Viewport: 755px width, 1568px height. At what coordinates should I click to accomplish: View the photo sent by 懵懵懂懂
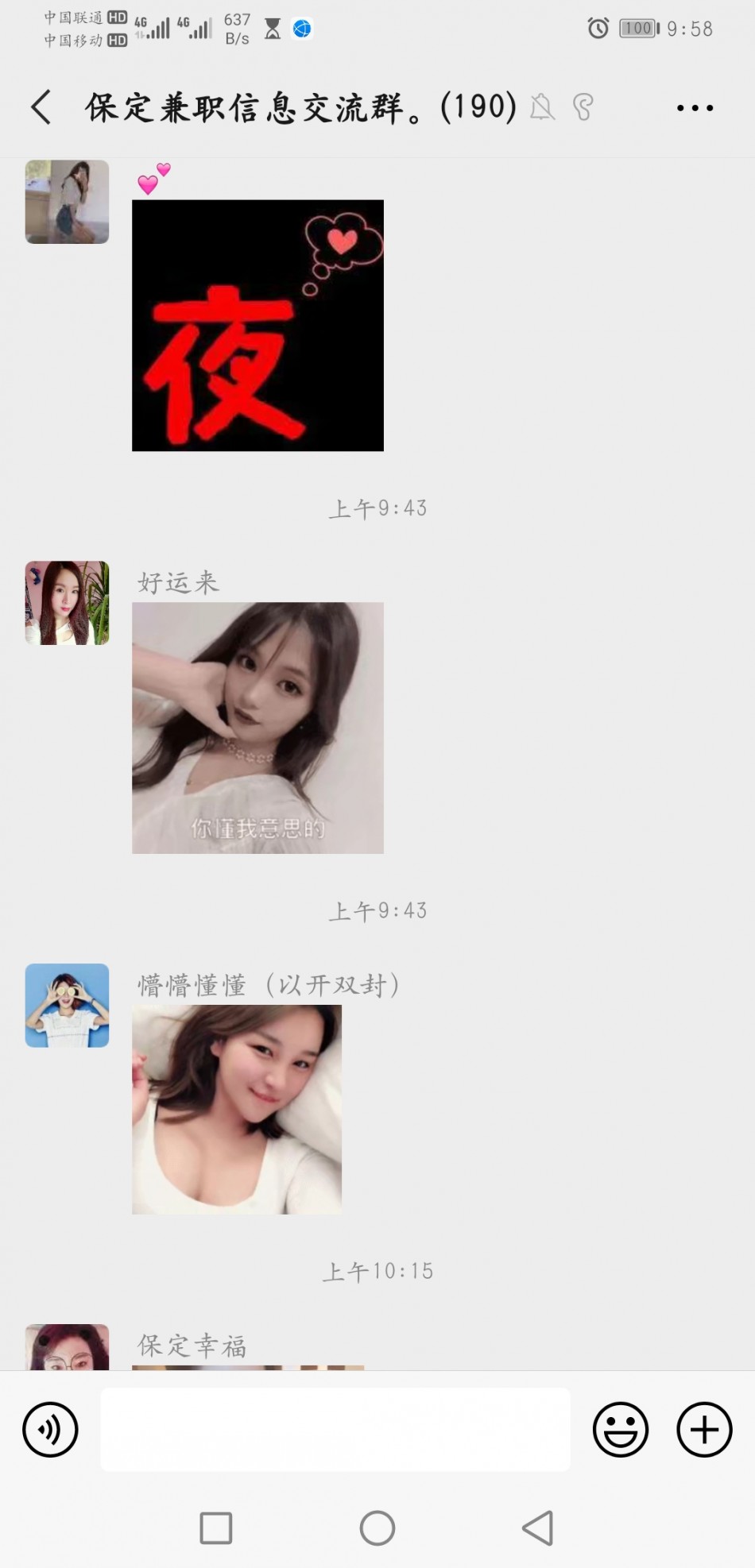(237, 1109)
